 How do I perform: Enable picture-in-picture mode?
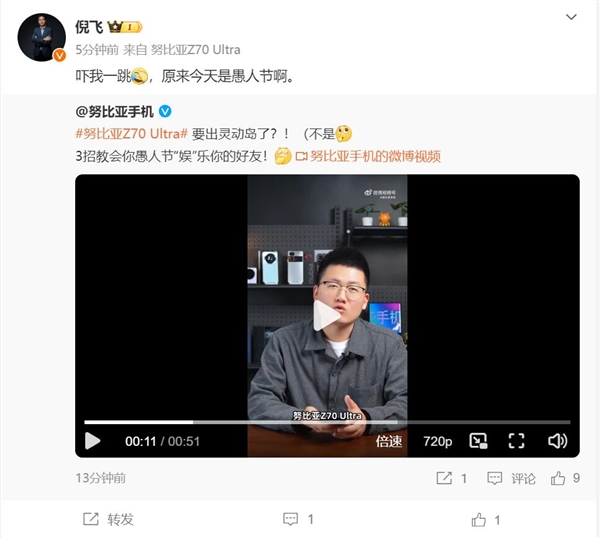(x=478, y=441)
